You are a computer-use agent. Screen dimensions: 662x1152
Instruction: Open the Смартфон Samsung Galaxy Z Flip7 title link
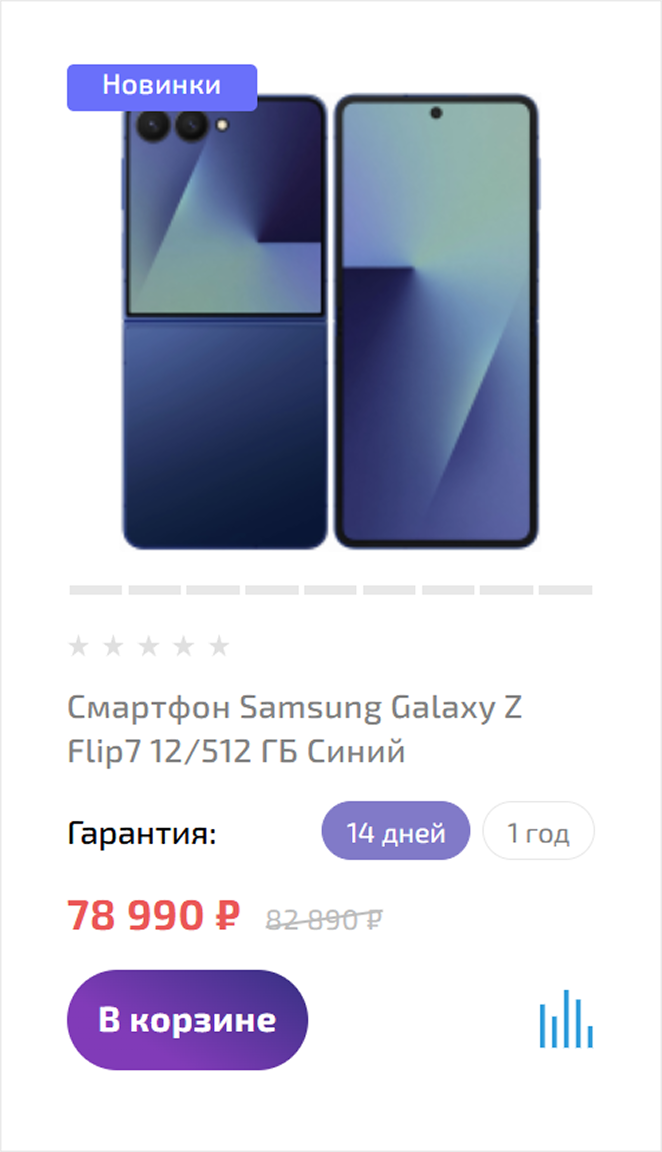[x=295, y=729]
